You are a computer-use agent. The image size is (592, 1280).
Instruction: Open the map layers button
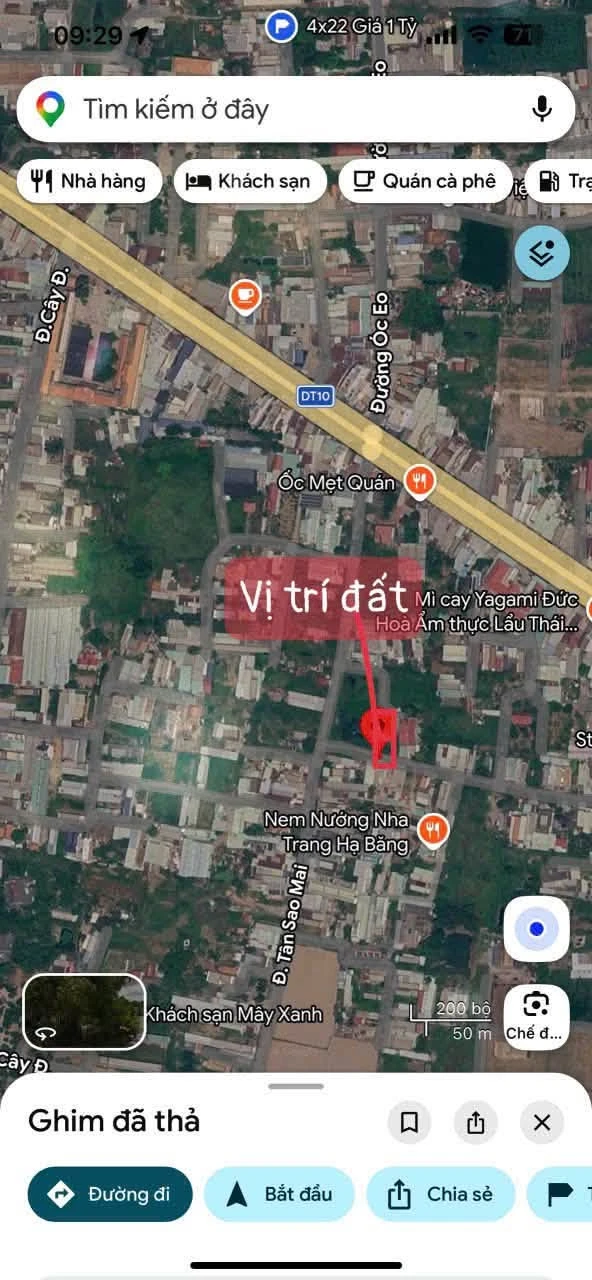point(542,253)
